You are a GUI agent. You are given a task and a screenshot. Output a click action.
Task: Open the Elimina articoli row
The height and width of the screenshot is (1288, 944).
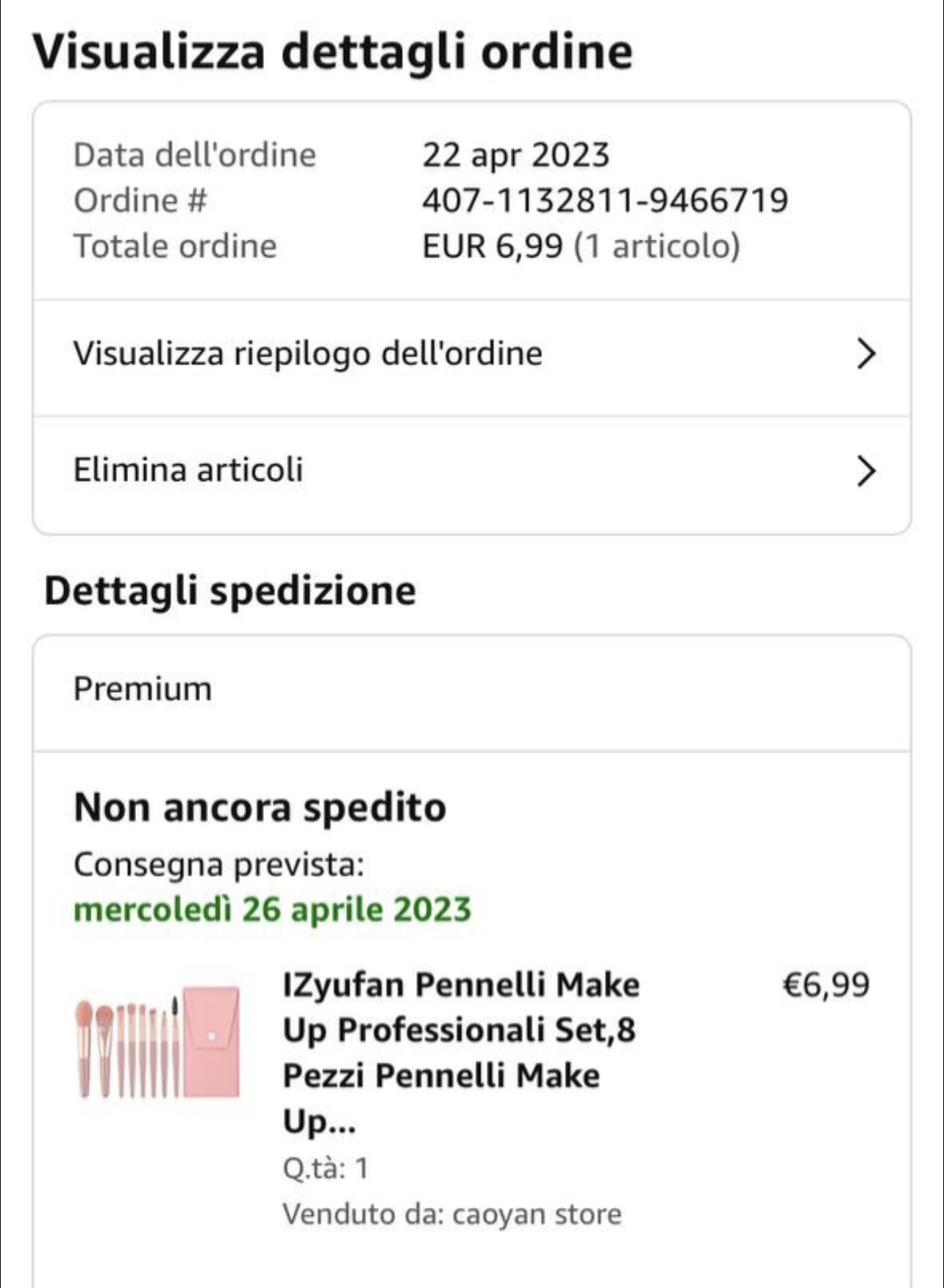pyautogui.click(x=472, y=471)
